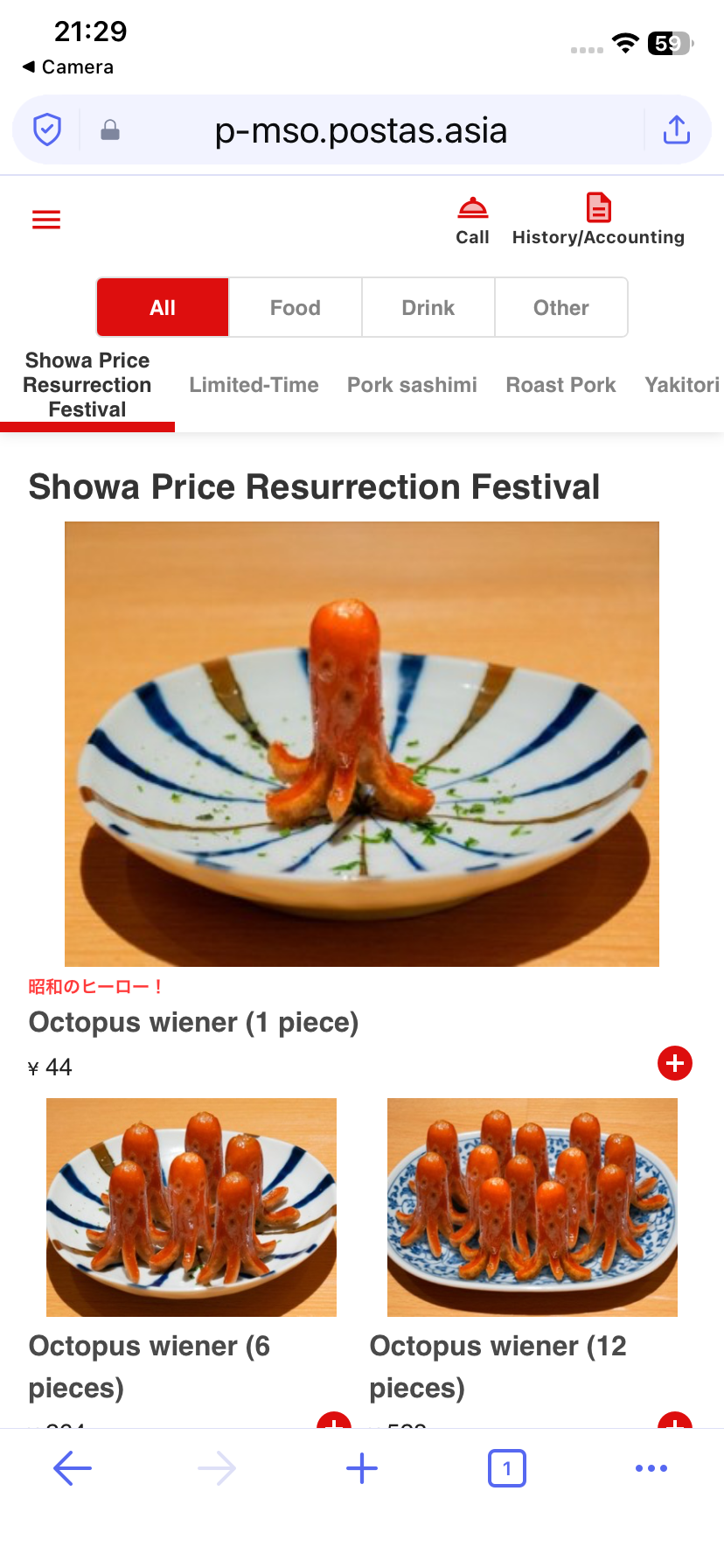Switch to the Other filter

561,307
